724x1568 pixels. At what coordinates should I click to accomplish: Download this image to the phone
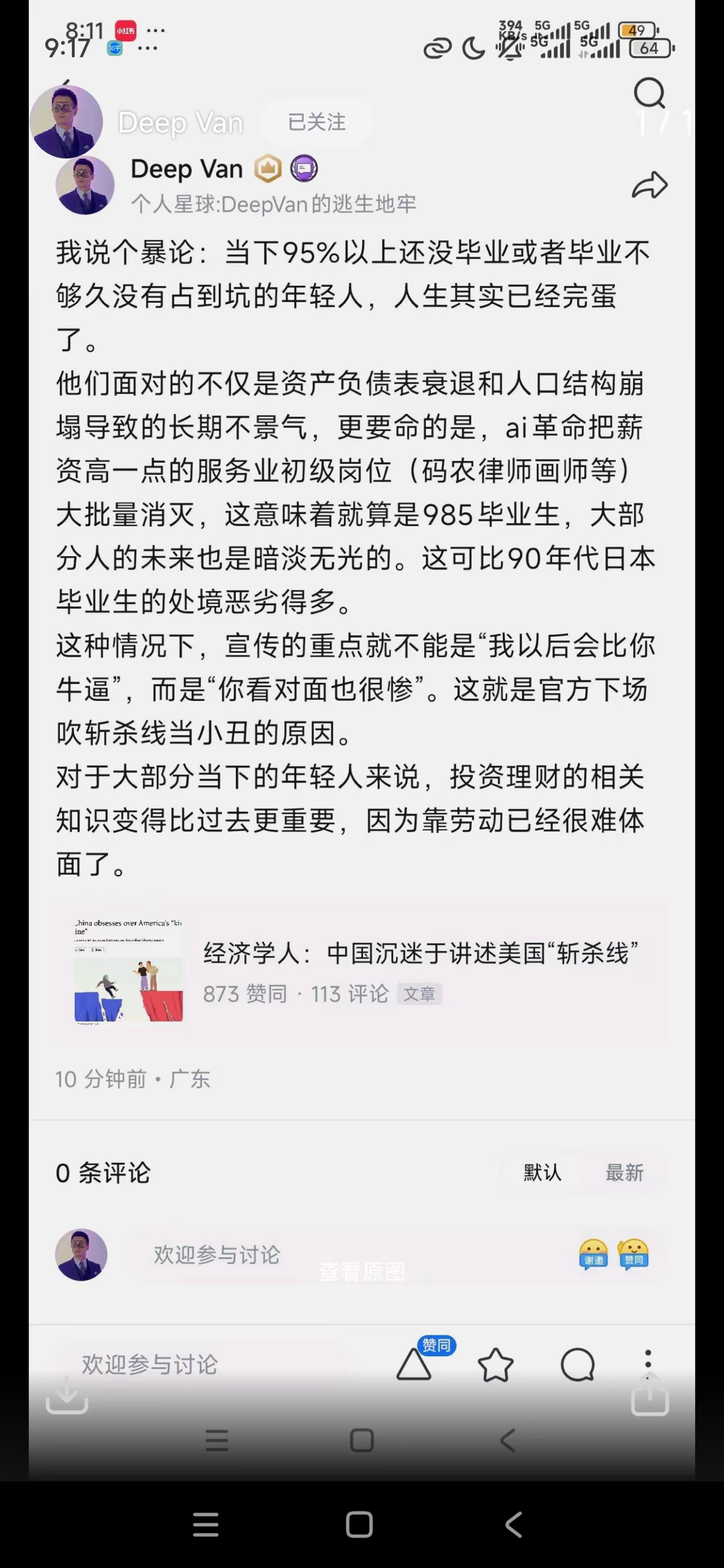click(x=67, y=1394)
